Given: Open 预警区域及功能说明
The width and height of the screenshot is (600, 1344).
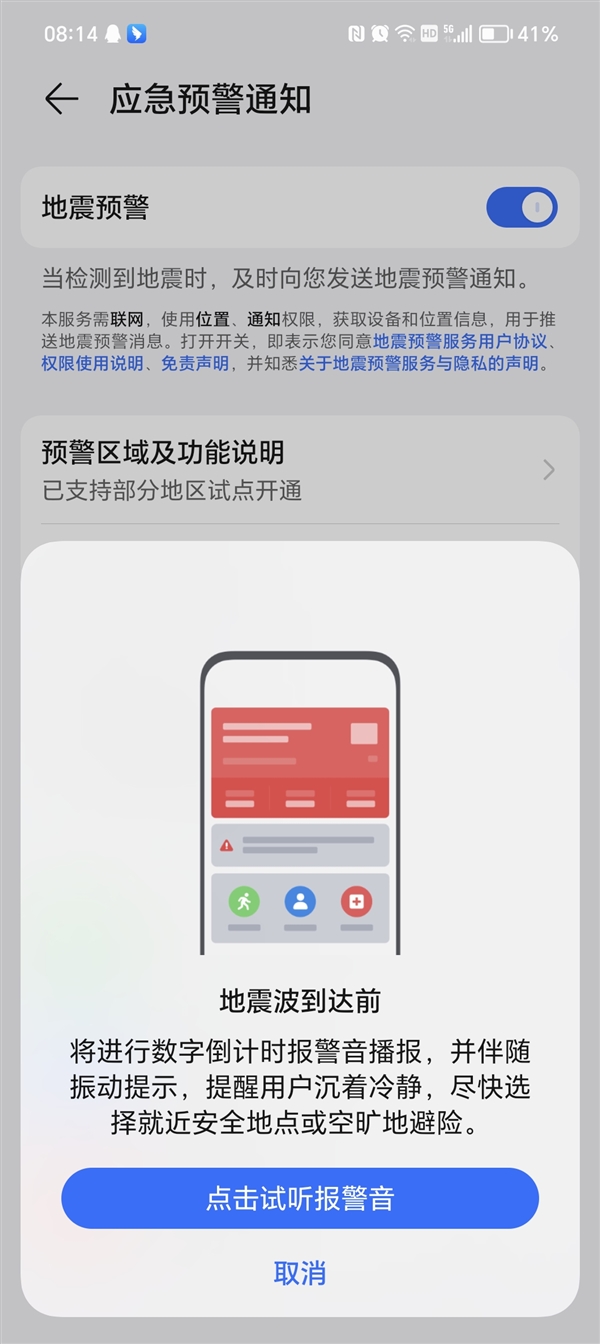Looking at the screenshot, I should [x=300, y=469].
